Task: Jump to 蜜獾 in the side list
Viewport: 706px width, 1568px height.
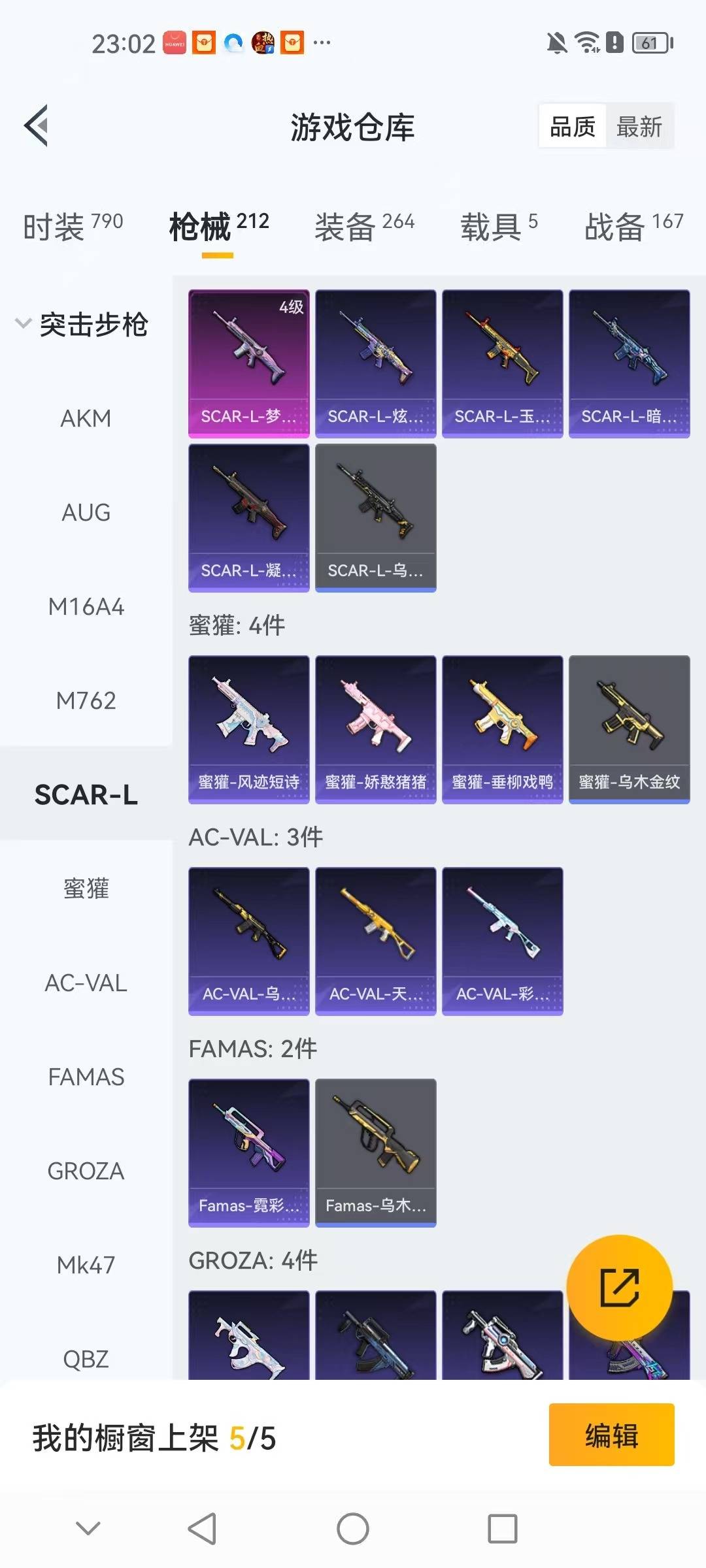Action: [86, 889]
